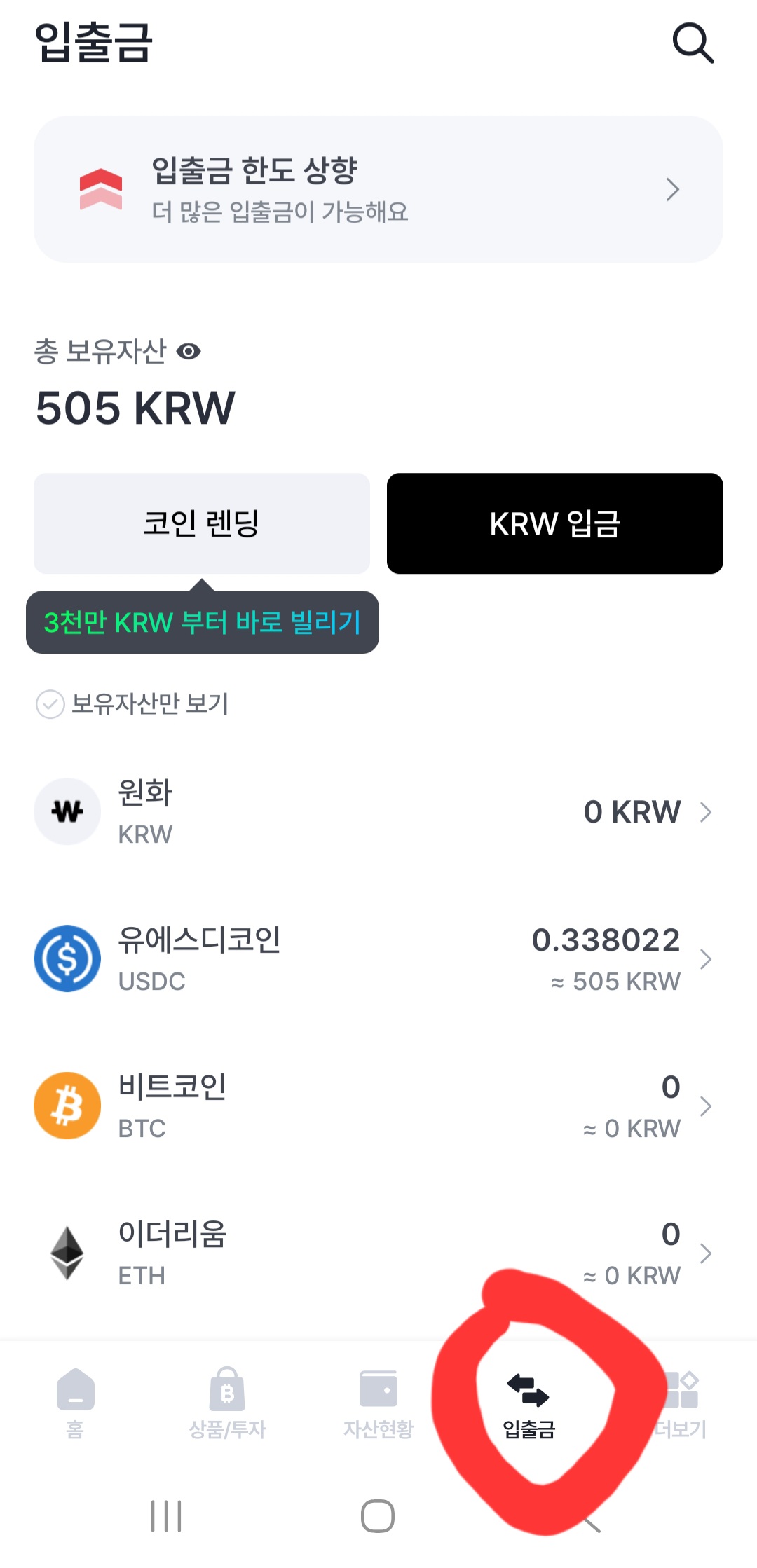Open the 유에스디코인 USDC row

tap(378, 958)
